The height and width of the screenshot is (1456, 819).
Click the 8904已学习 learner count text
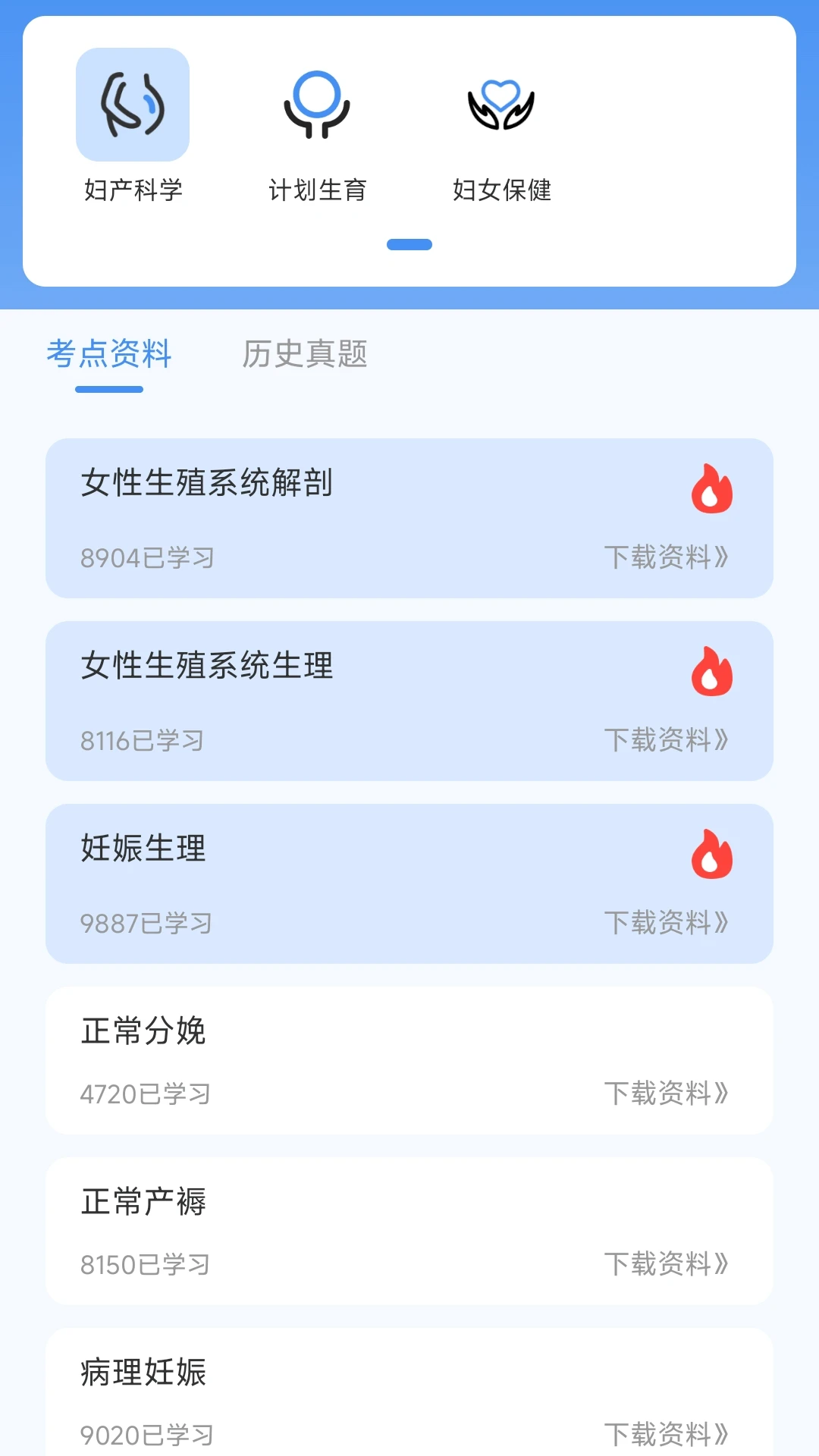(x=146, y=557)
